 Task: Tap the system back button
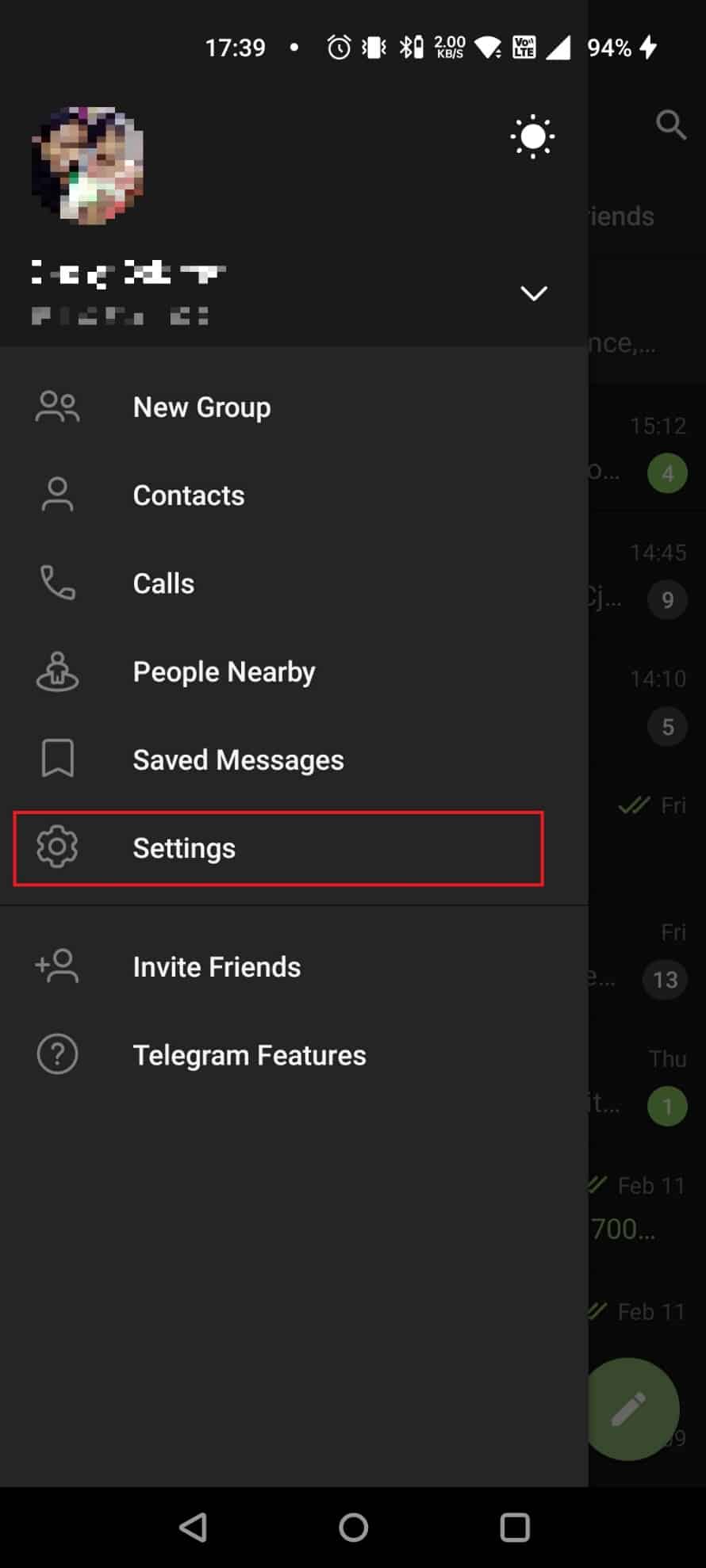[193, 1526]
